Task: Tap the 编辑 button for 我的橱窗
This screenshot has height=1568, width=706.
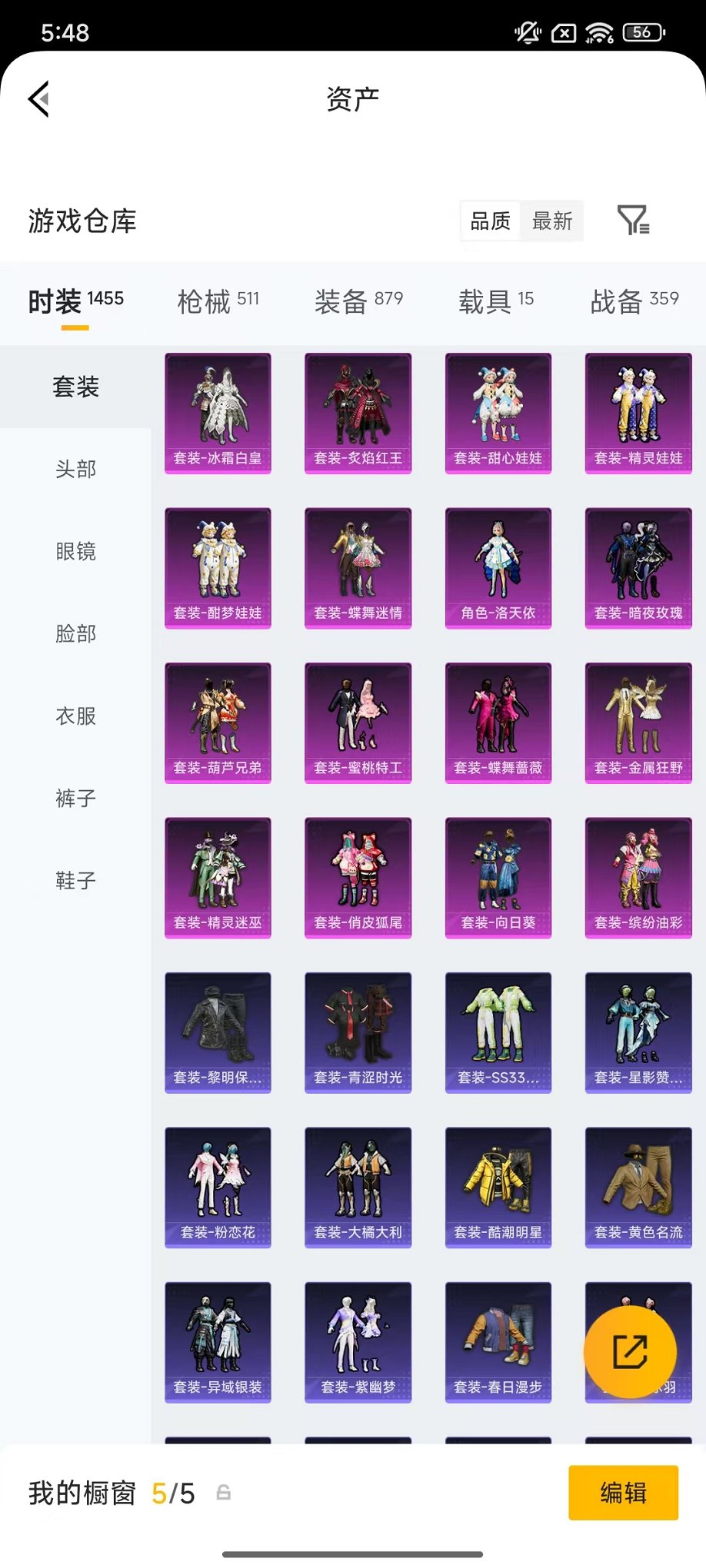Action: click(x=623, y=1493)
